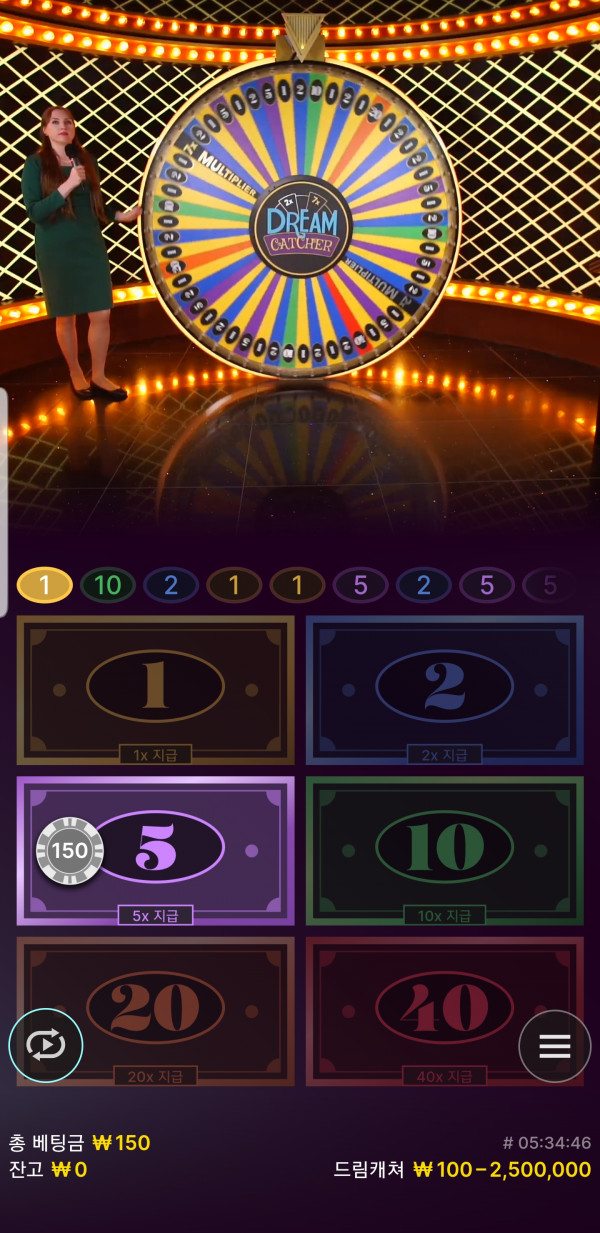This screenshot has width=600, height=1233.
Task: Place a bet on number 1
Action: 155,688
